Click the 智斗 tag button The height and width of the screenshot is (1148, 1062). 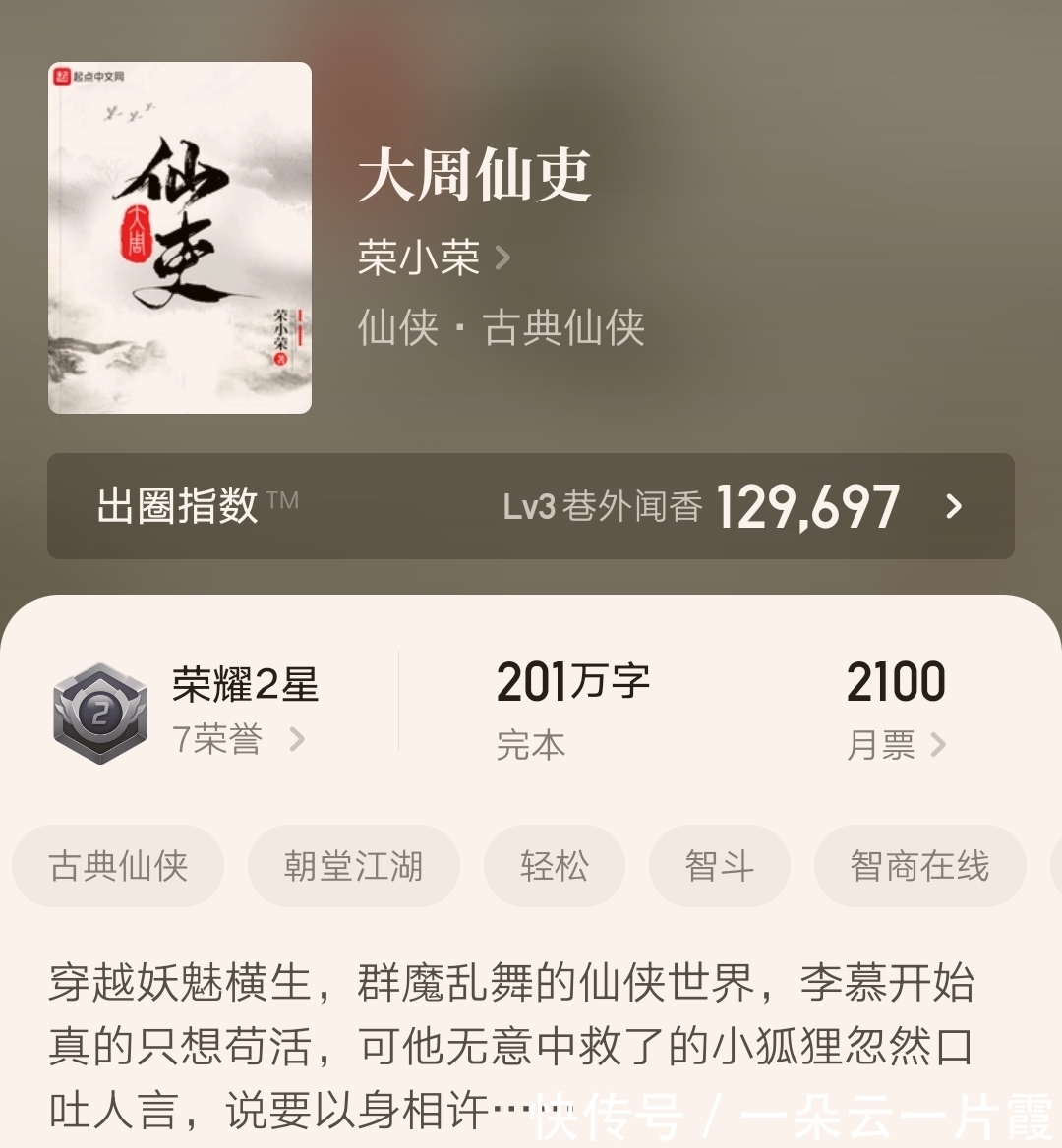pyautogui.click(x=719, y=867)
